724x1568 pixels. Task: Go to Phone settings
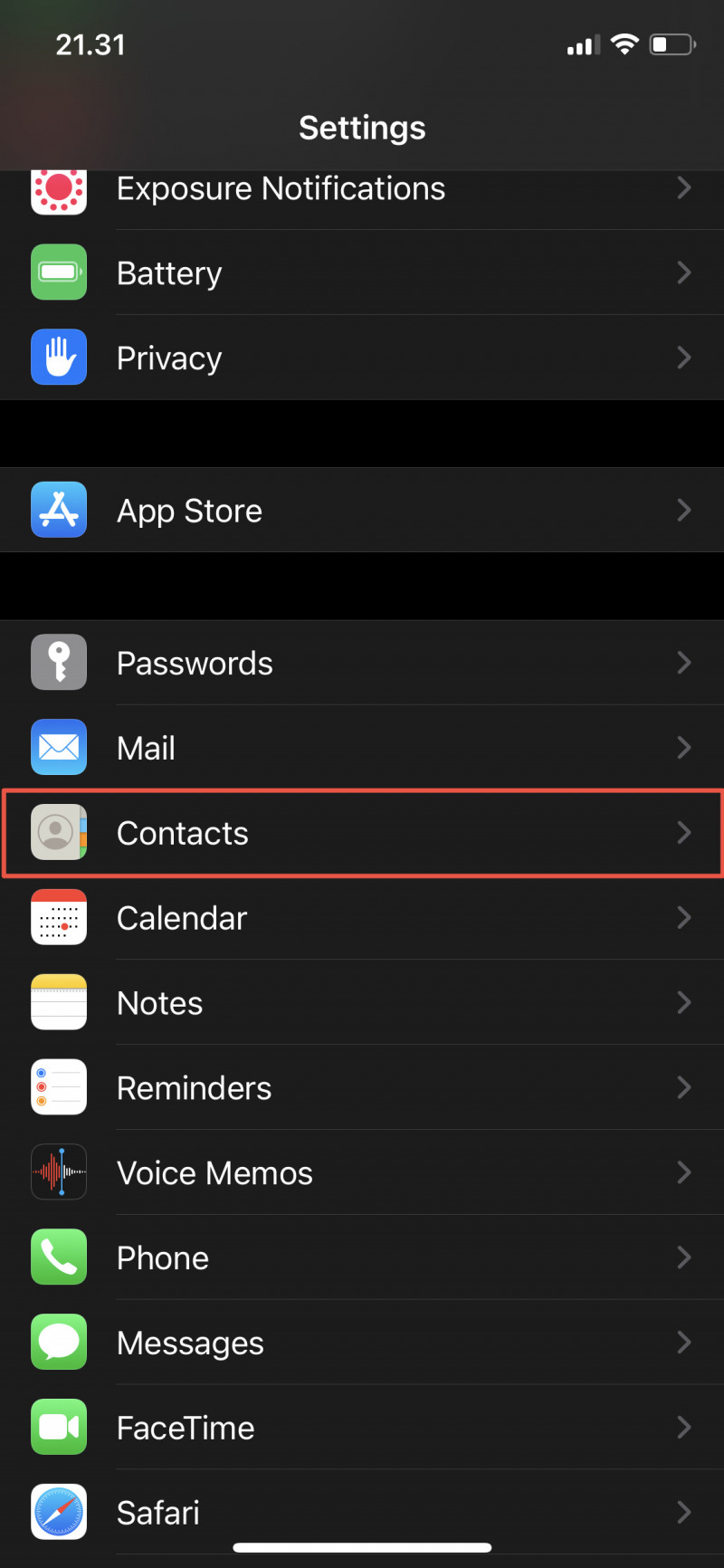(362, 1257)
